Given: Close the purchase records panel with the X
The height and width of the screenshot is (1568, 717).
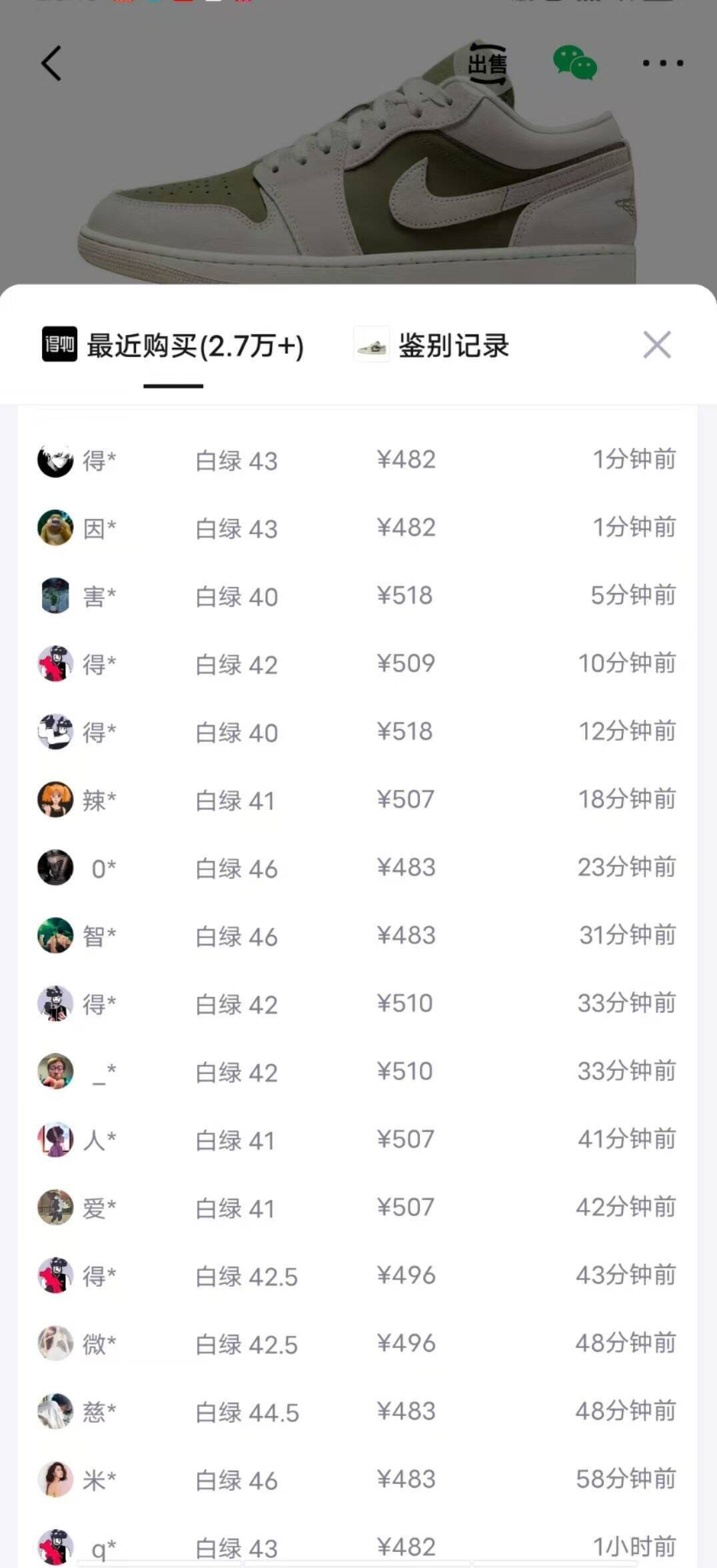Looking at the screenshot, I should (x=657, y=345).
